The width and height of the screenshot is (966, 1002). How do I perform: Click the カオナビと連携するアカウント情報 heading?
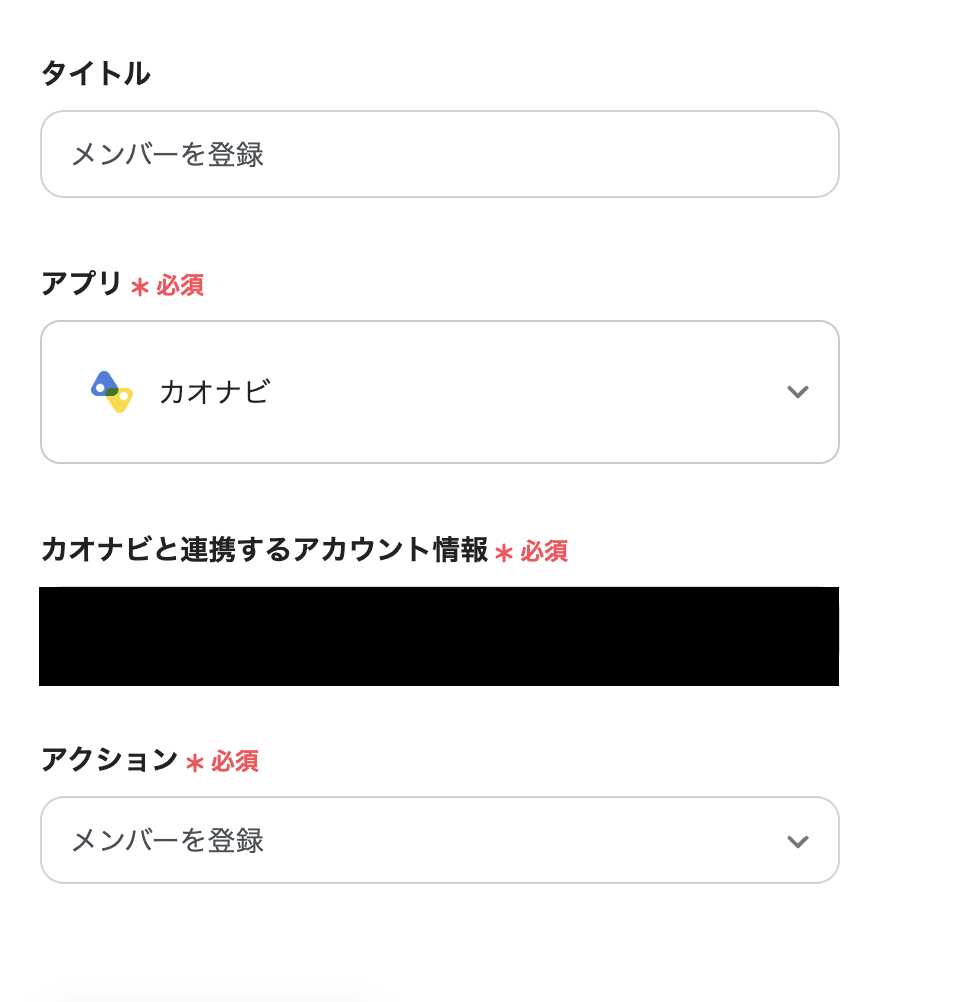click(x=265, y=551)
